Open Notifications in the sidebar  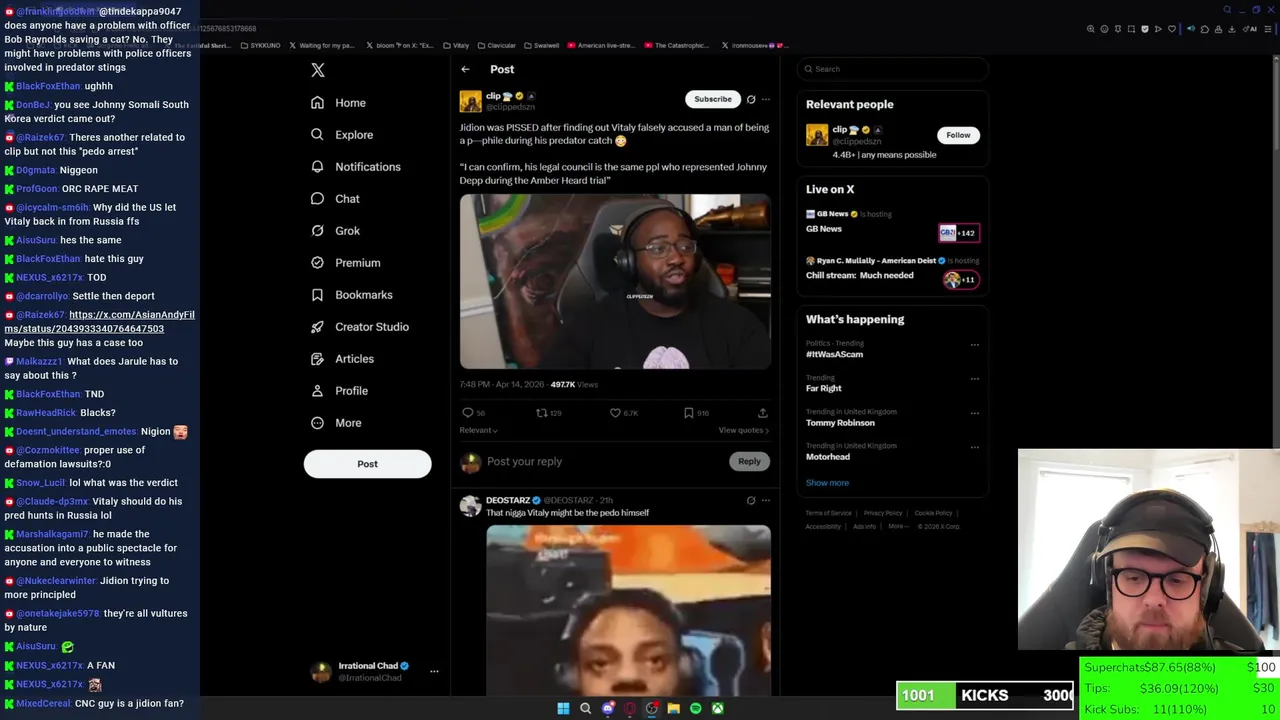click(x=366, y=167)
